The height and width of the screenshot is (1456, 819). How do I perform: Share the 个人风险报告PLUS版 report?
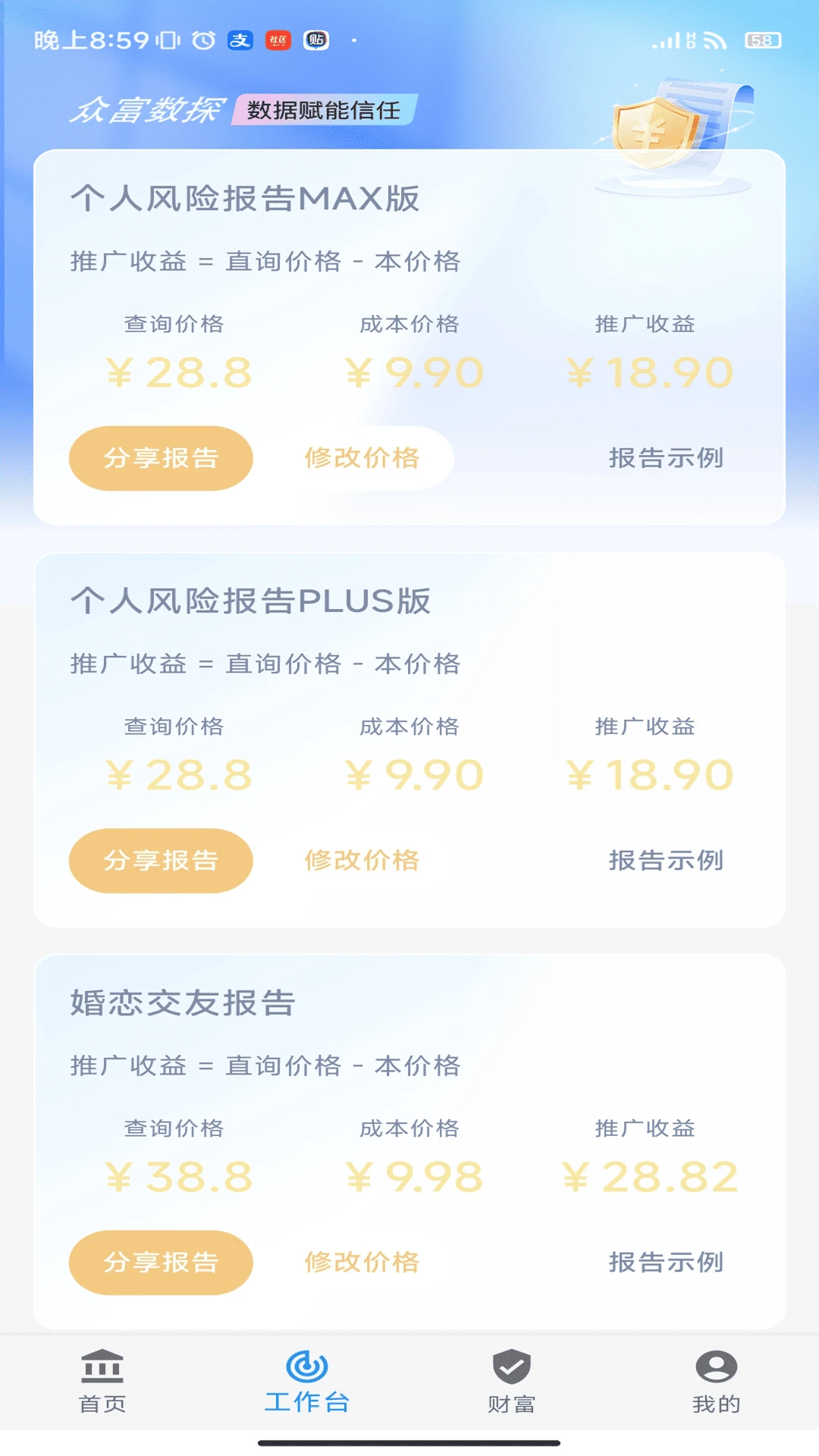pos(161,861)
